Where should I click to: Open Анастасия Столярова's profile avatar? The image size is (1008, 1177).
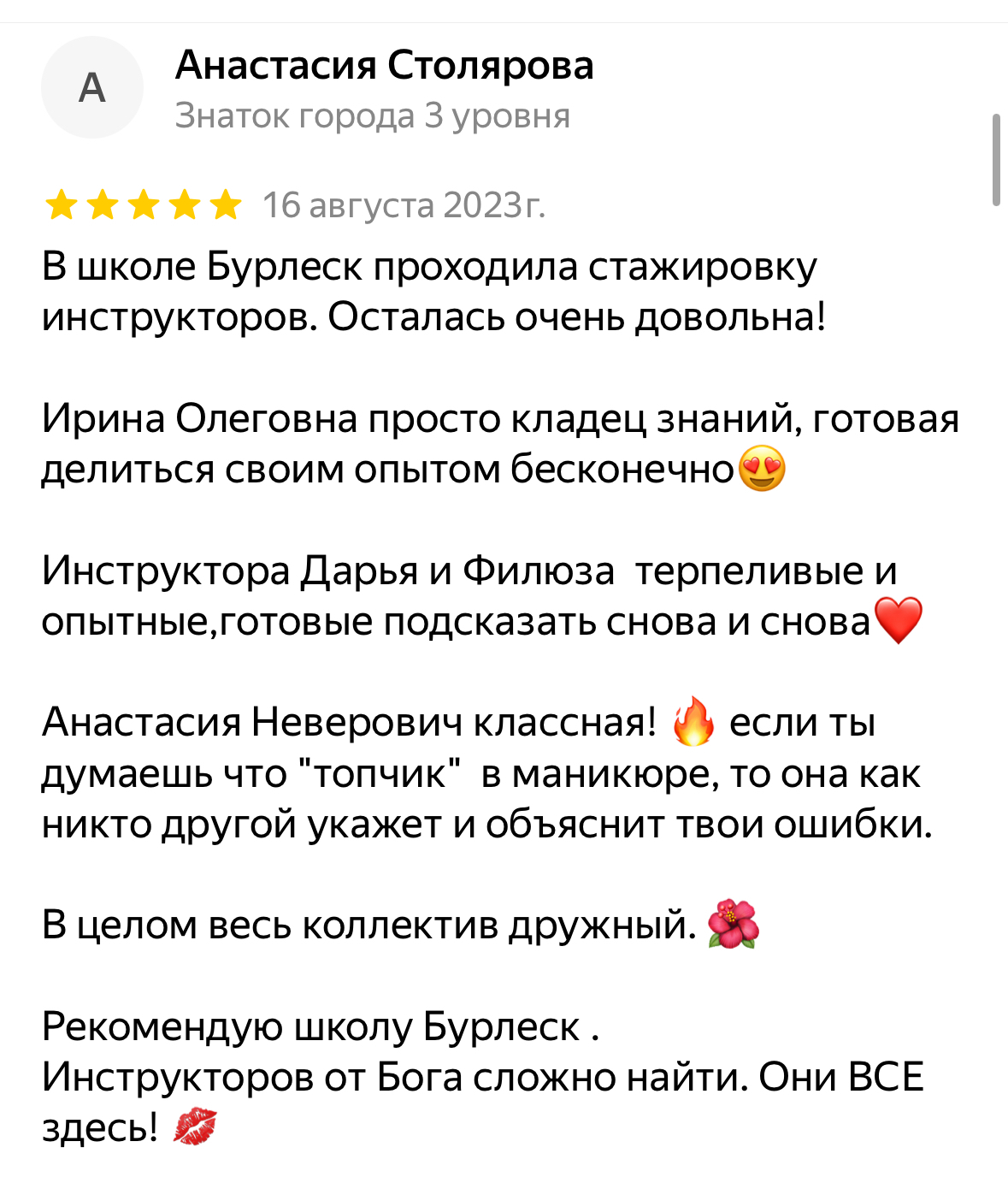[91, 87]
